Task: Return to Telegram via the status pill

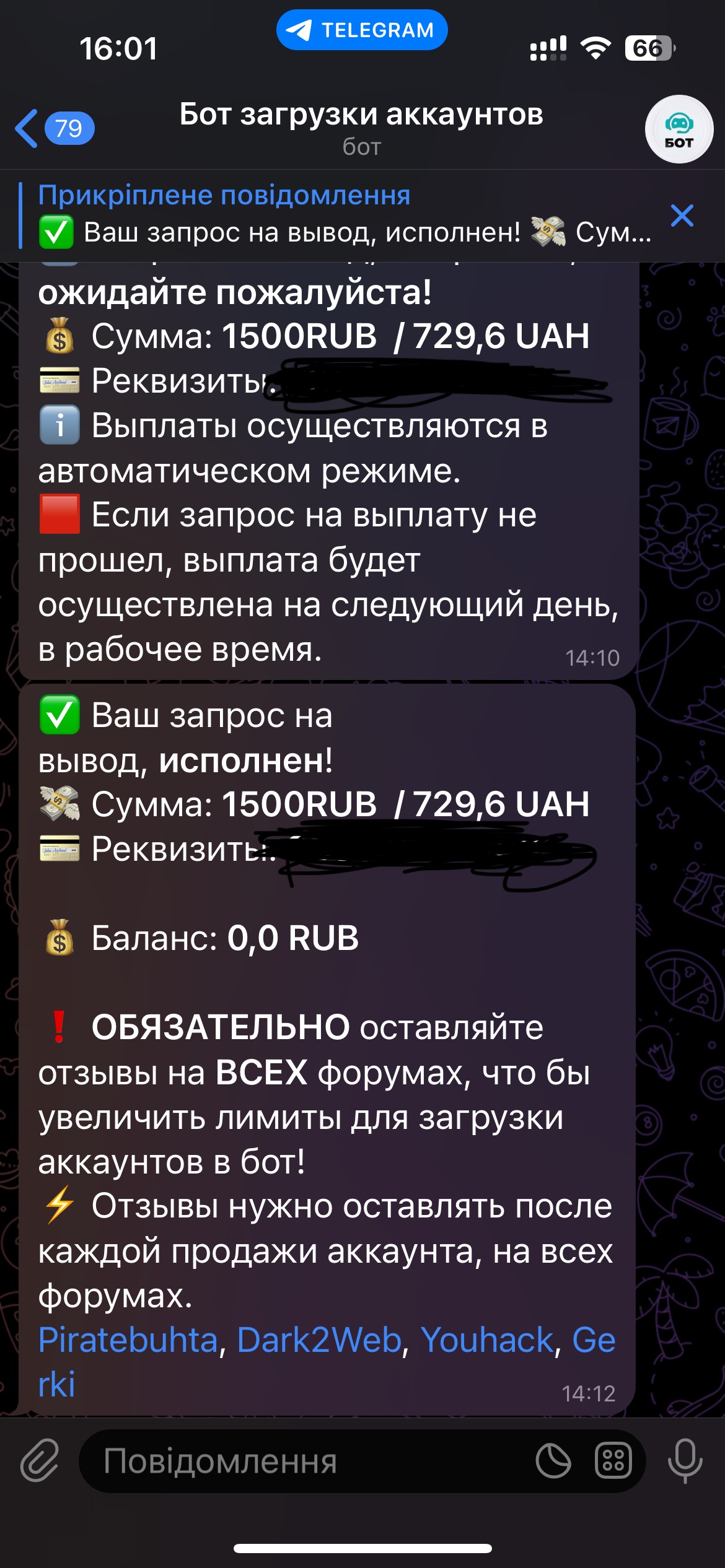Action: coord(362,30)
